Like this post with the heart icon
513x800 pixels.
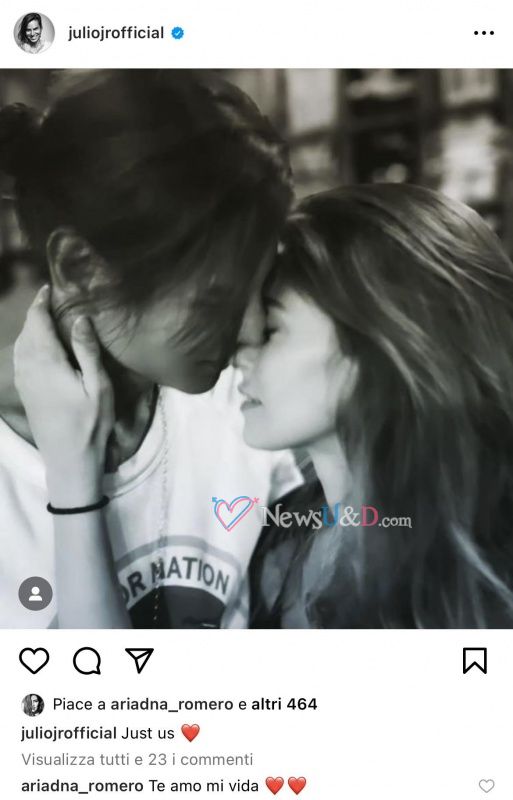coord(34,661)
